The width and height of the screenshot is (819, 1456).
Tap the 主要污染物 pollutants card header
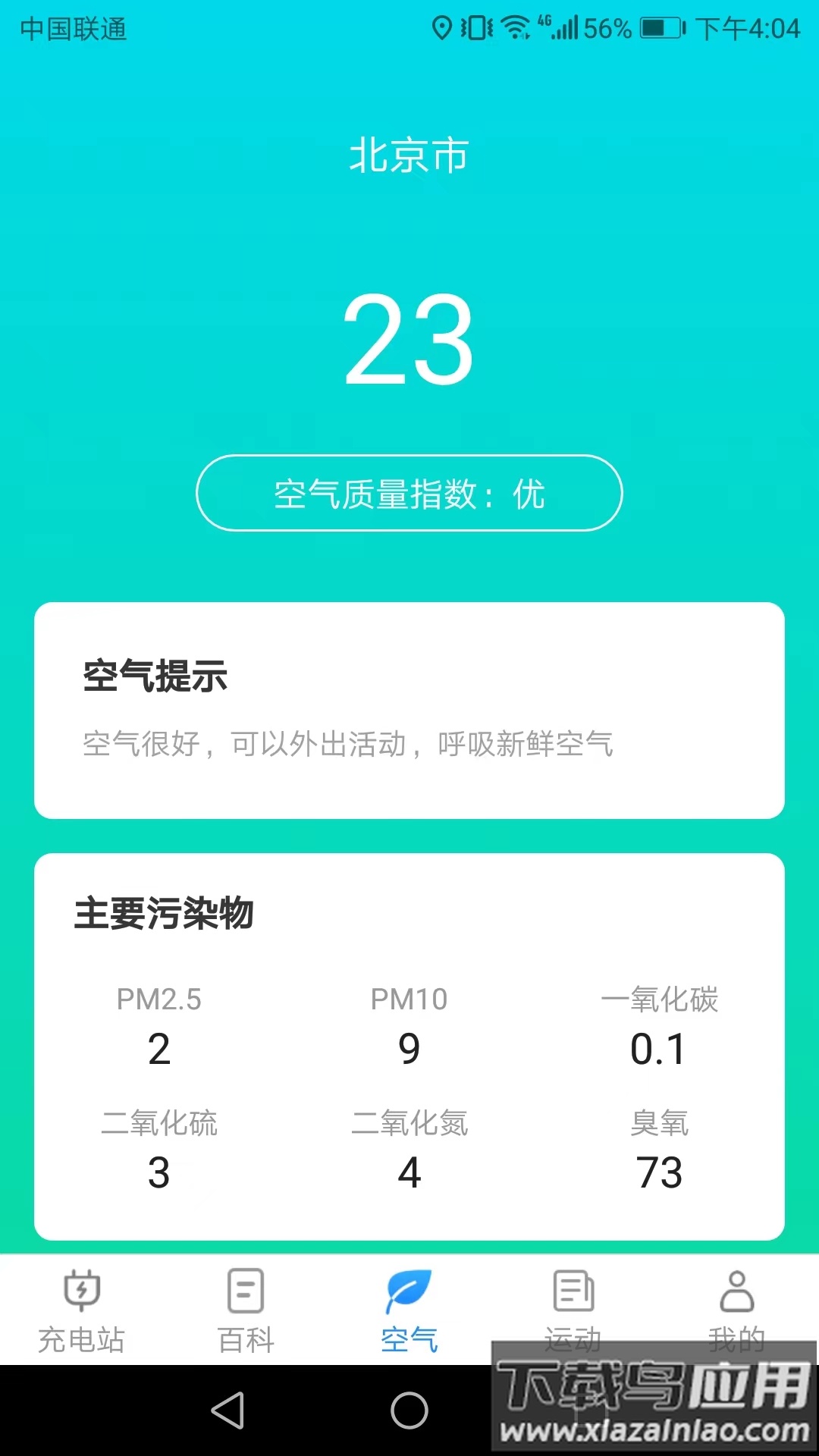pos(165,915)
